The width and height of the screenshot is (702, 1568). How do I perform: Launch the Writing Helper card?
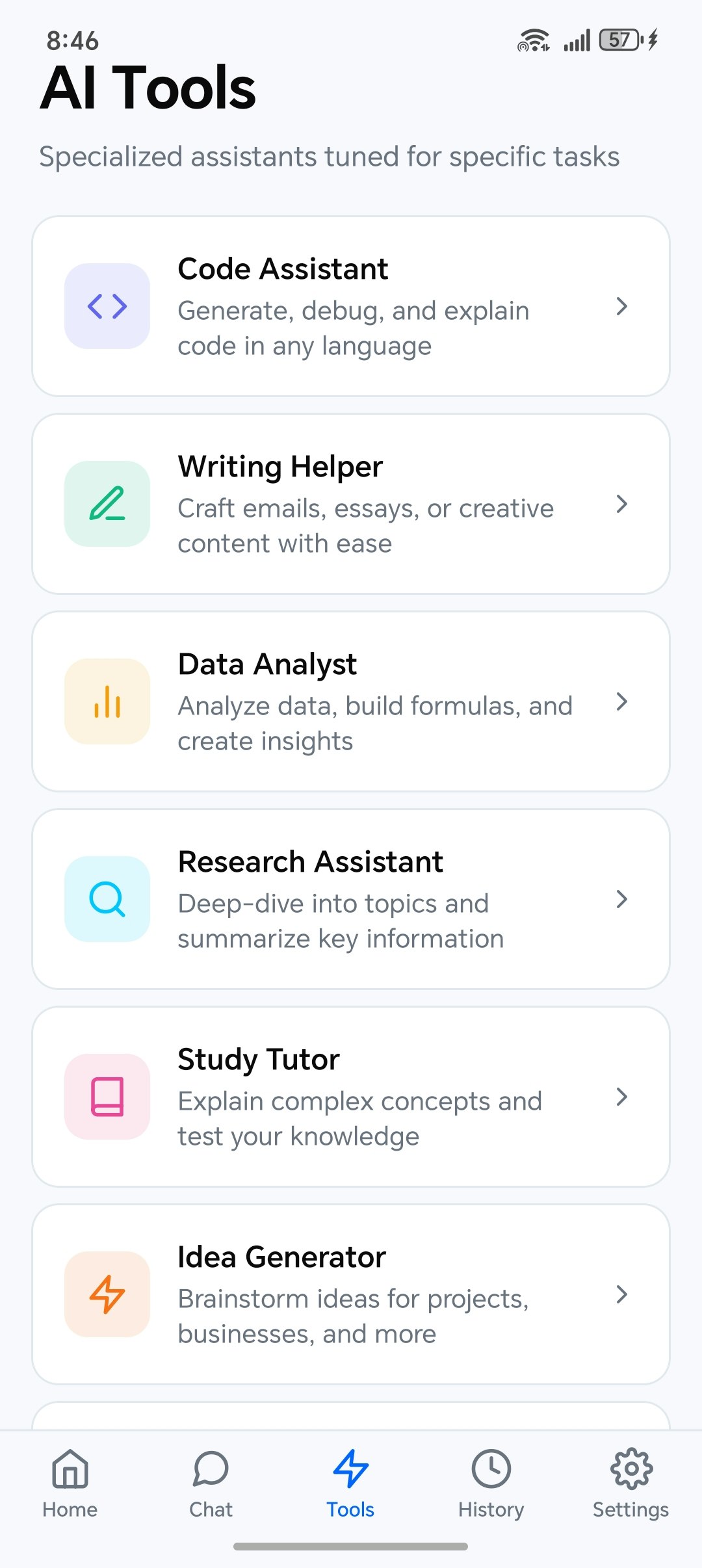click(x=351, y=504)
